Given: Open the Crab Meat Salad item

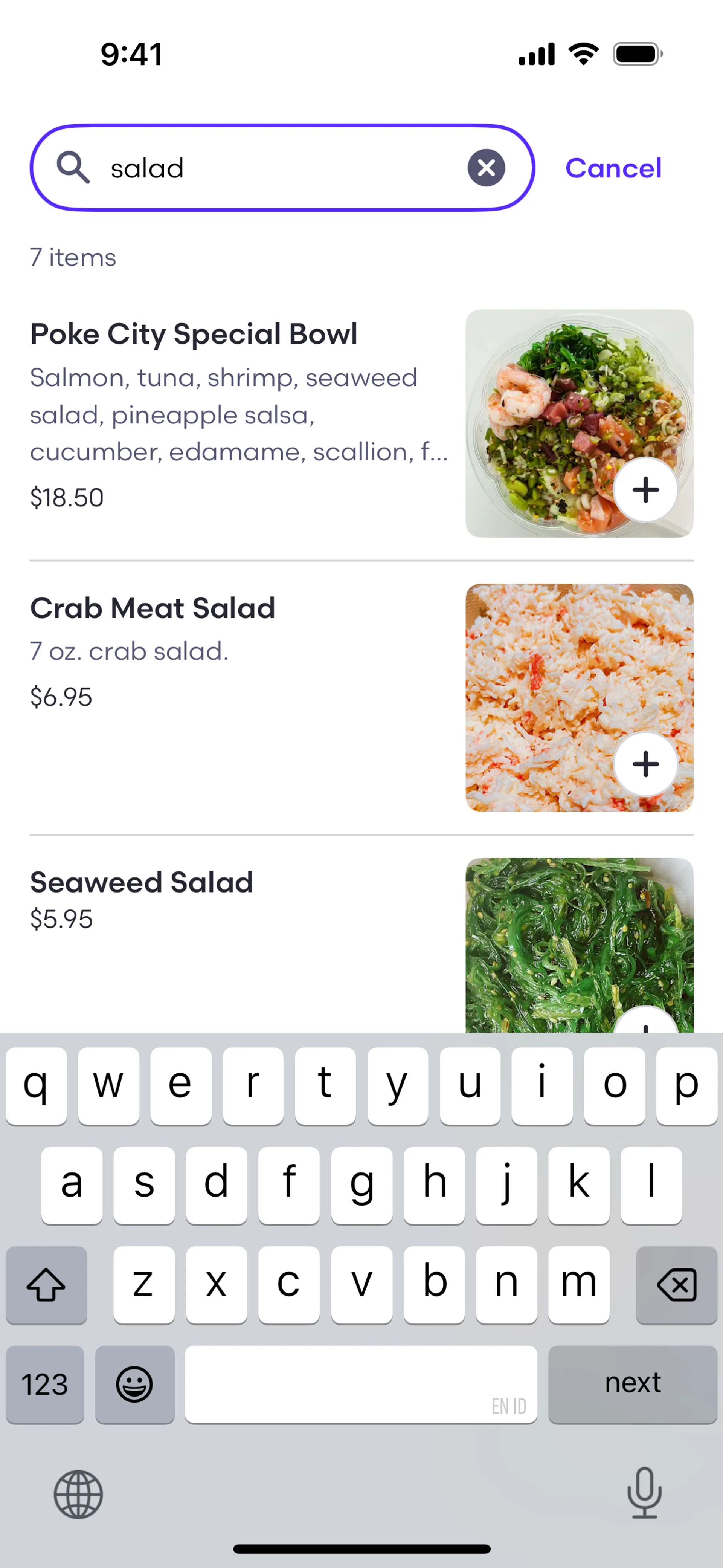Looking at the screenshot, I should pyautogui.click(x=153, y=608).
